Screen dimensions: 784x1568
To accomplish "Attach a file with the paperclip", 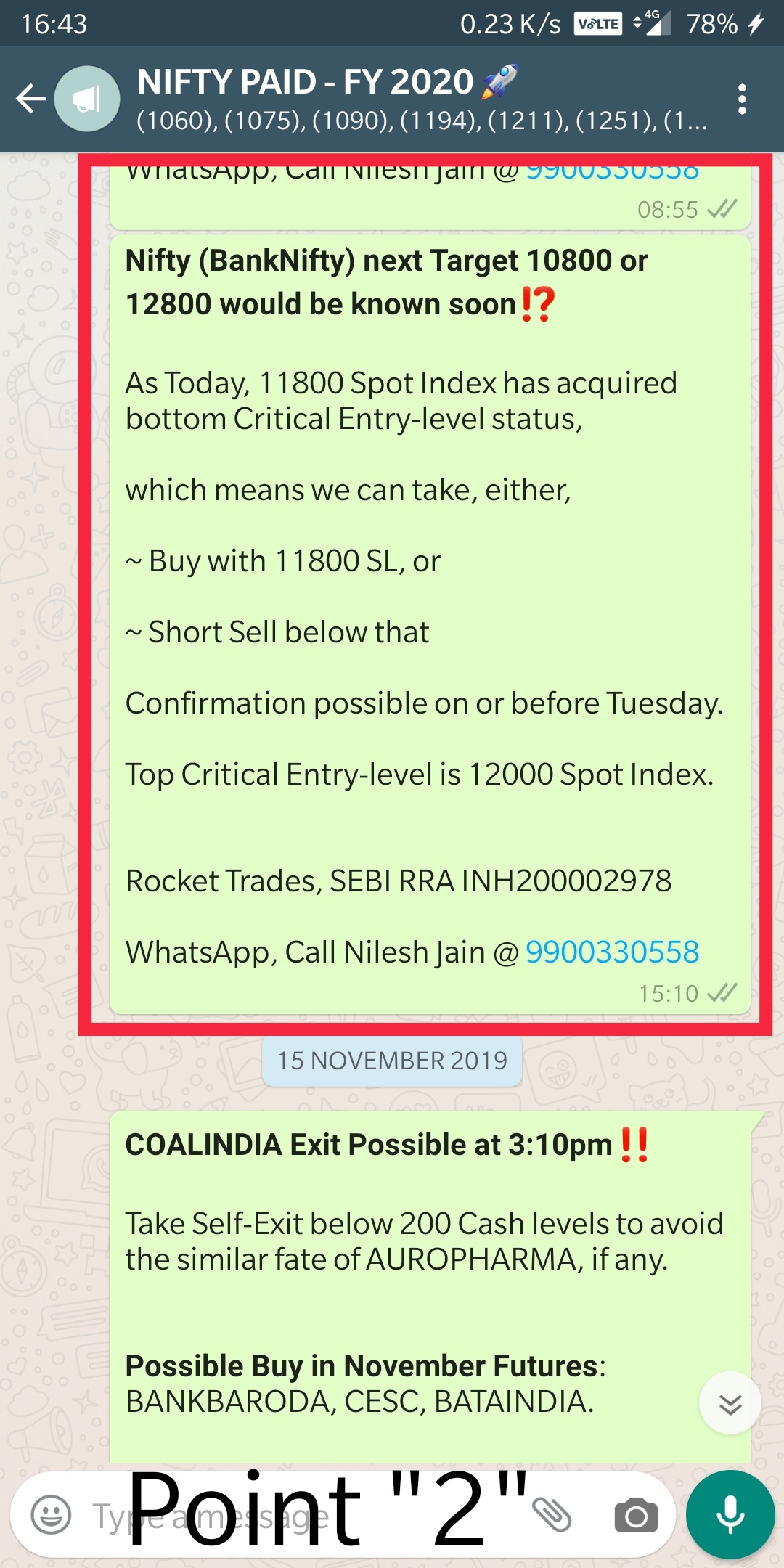I will 552,1515.
